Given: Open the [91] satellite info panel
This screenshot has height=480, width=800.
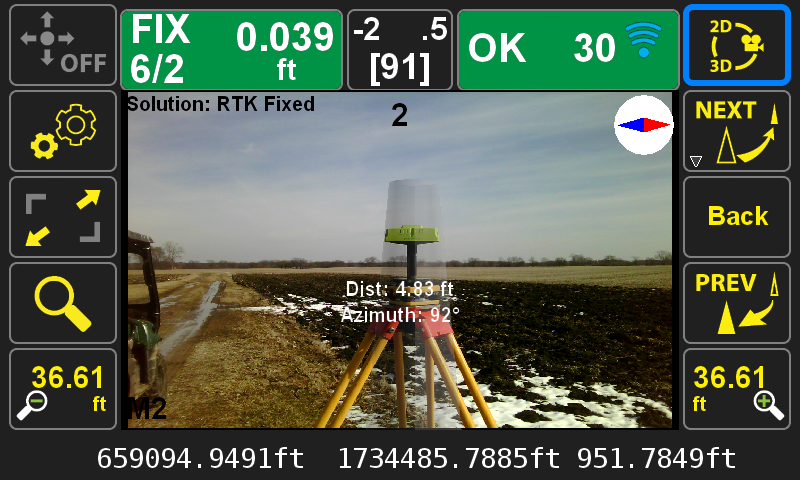Looking at the screenshot, I should click(400, 50).
